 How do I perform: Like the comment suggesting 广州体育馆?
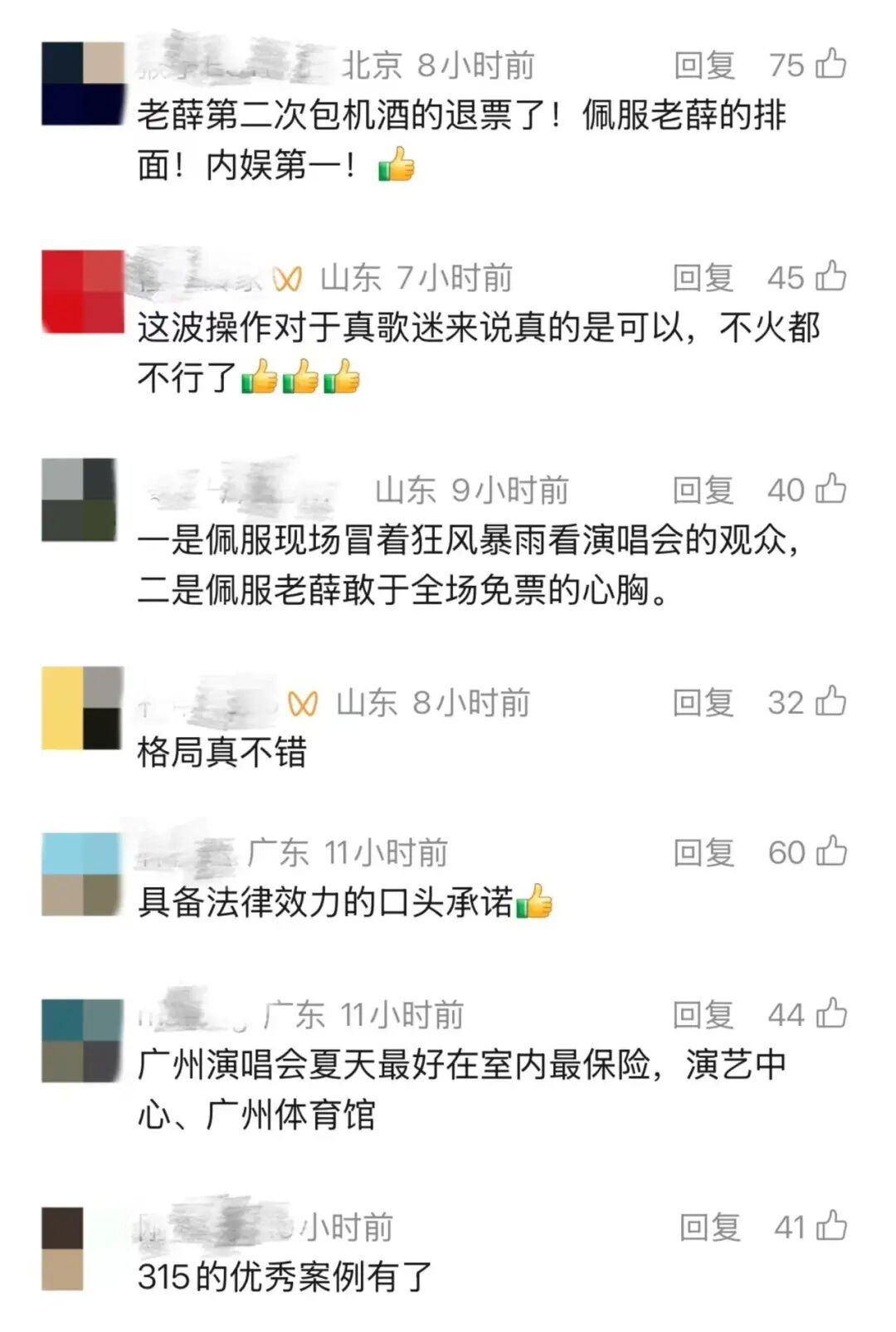pos(830,1012)
